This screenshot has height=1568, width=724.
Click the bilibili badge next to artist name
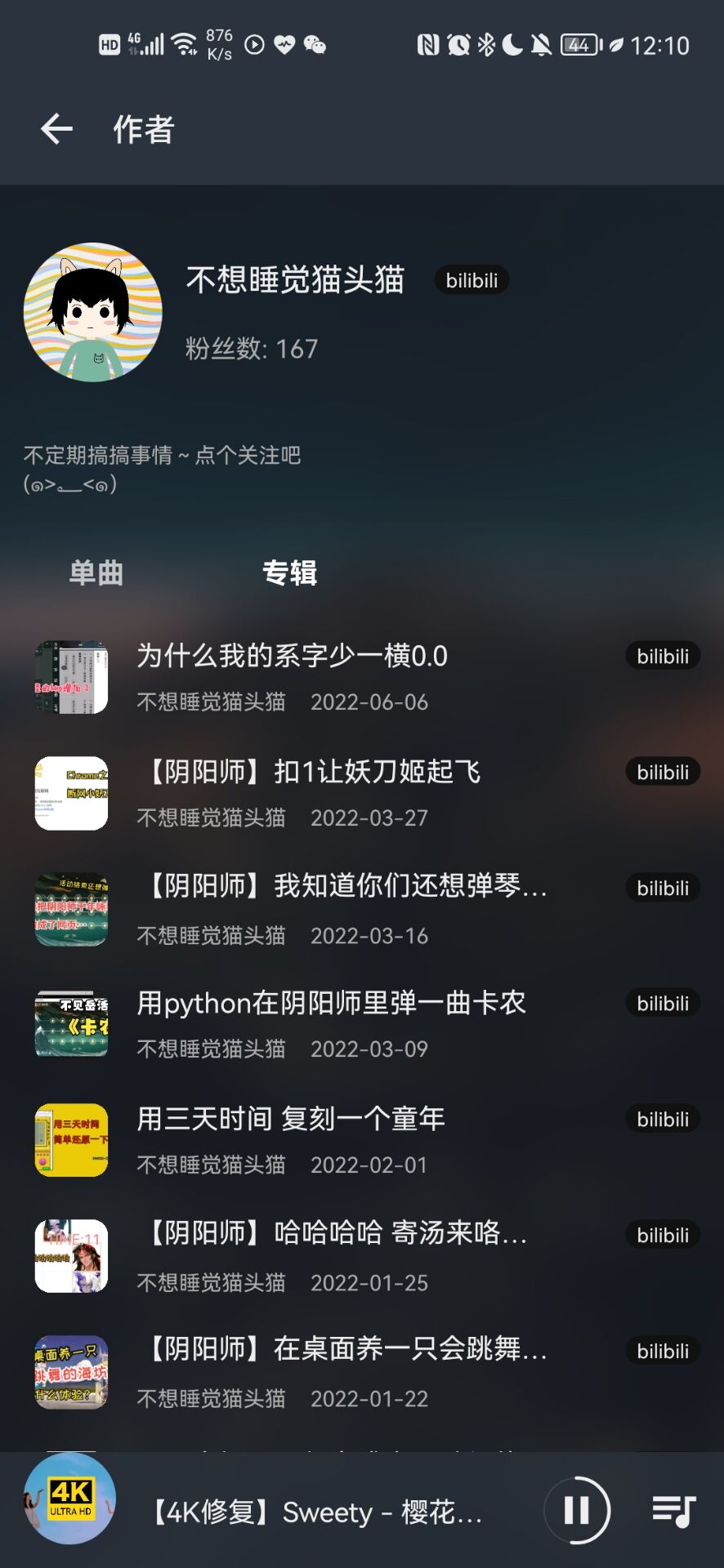pos(471,279)
